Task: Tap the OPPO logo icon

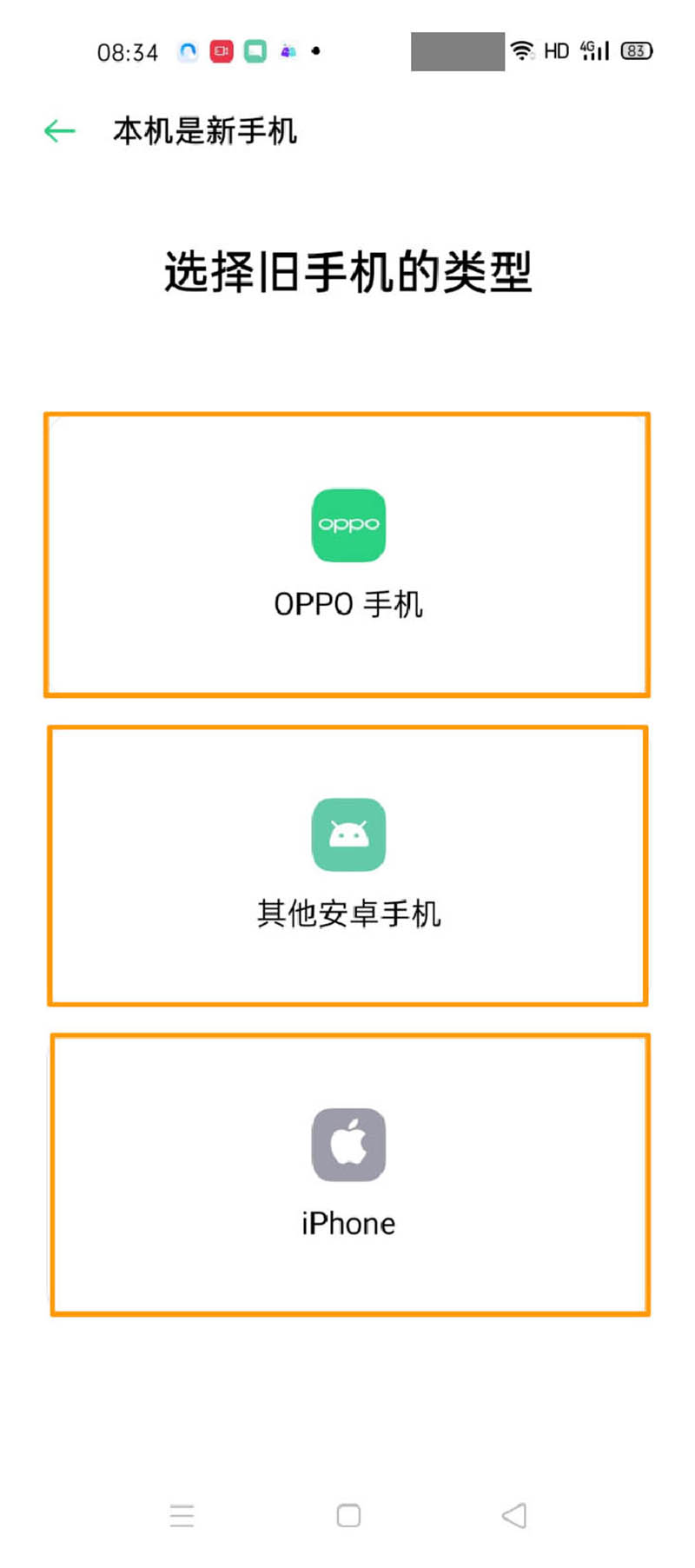Action: coord(348,526)
